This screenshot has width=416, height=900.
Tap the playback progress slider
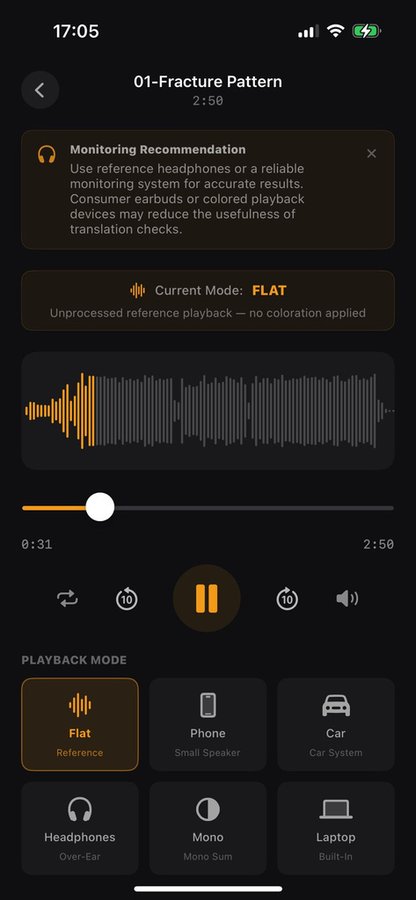208,508
